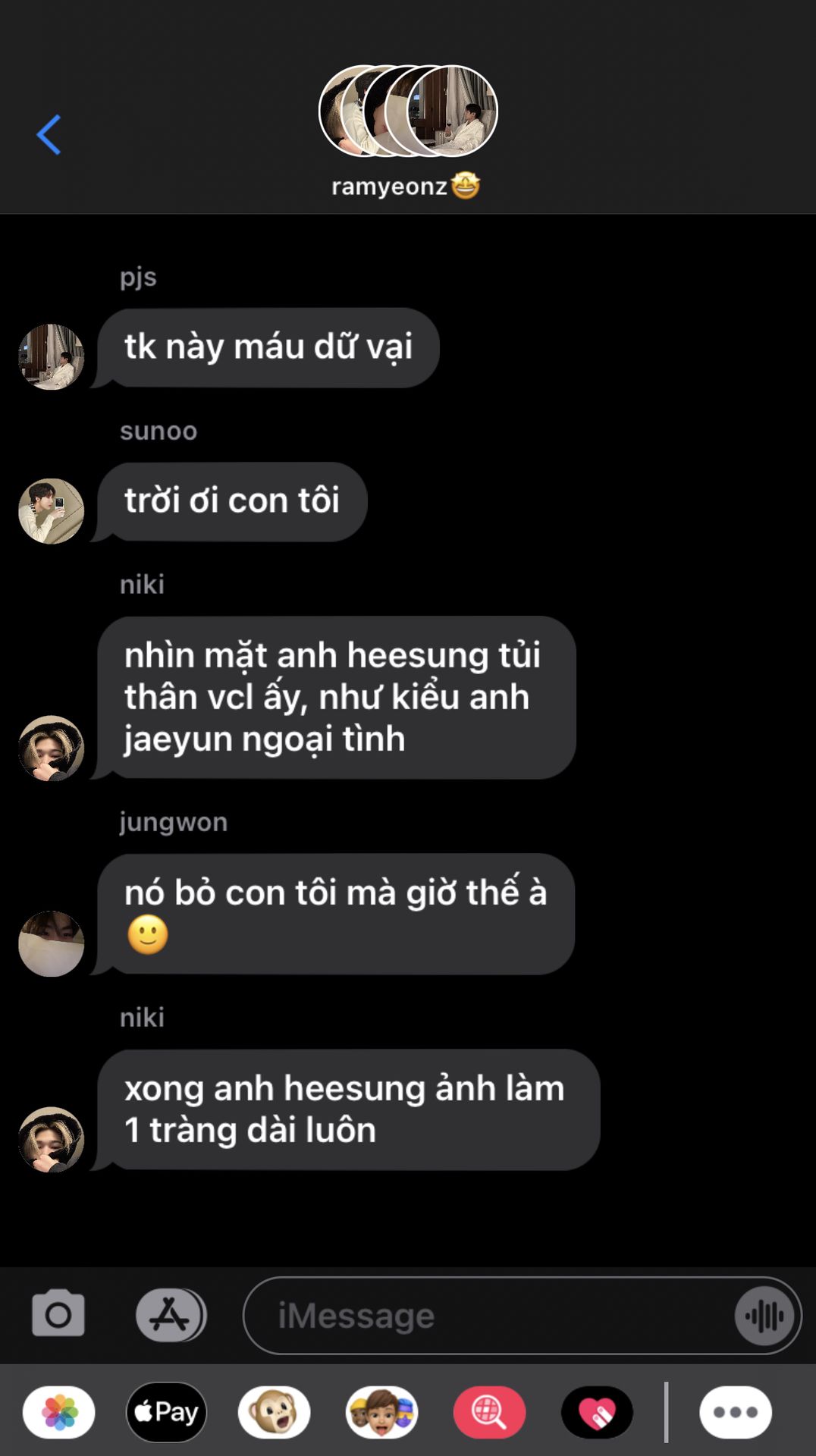
Task: Open Apple Pay in the app strip
Action: (167, 1412)
